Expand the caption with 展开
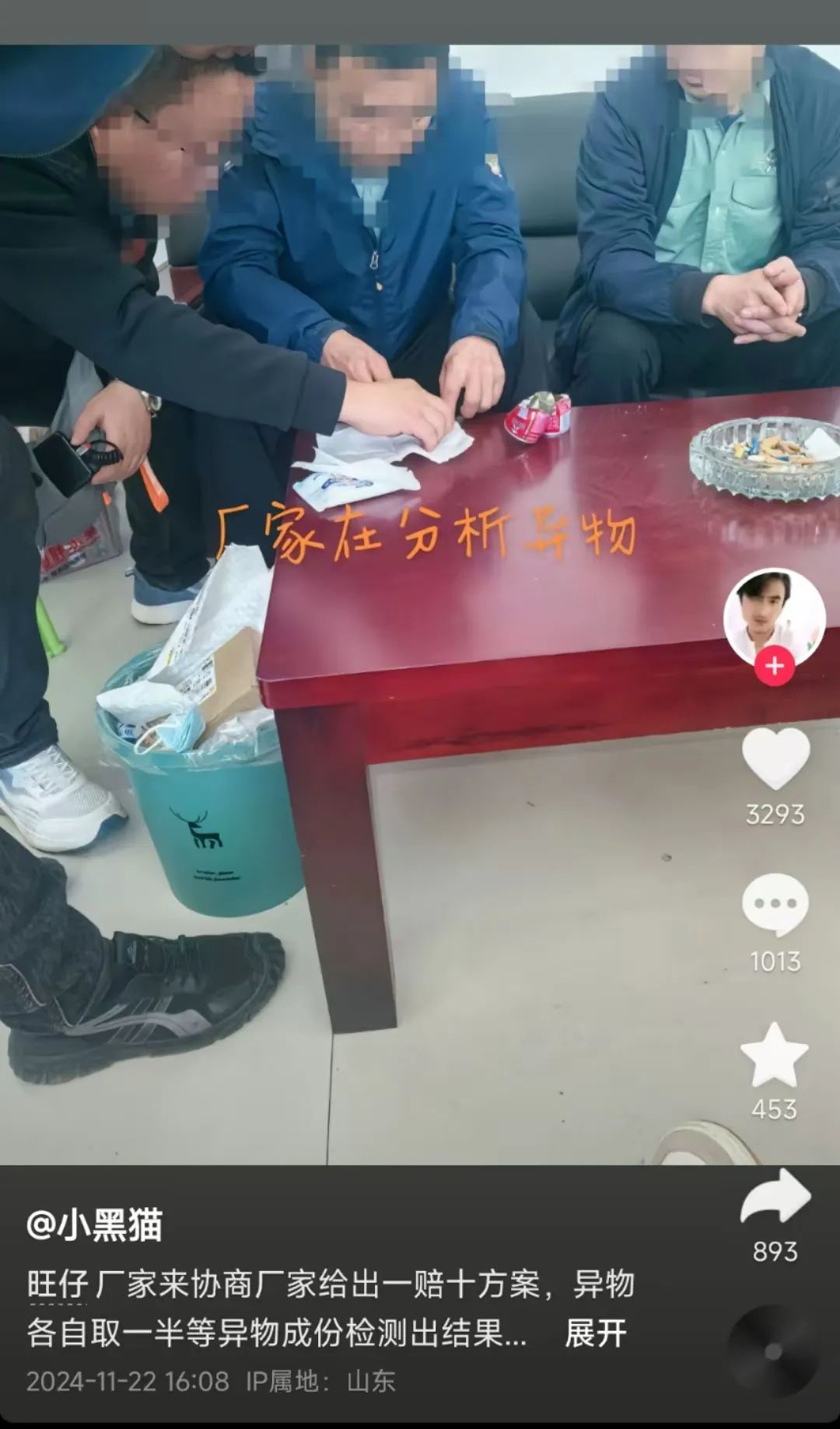840x1429 pixels. pos(596,1333)
